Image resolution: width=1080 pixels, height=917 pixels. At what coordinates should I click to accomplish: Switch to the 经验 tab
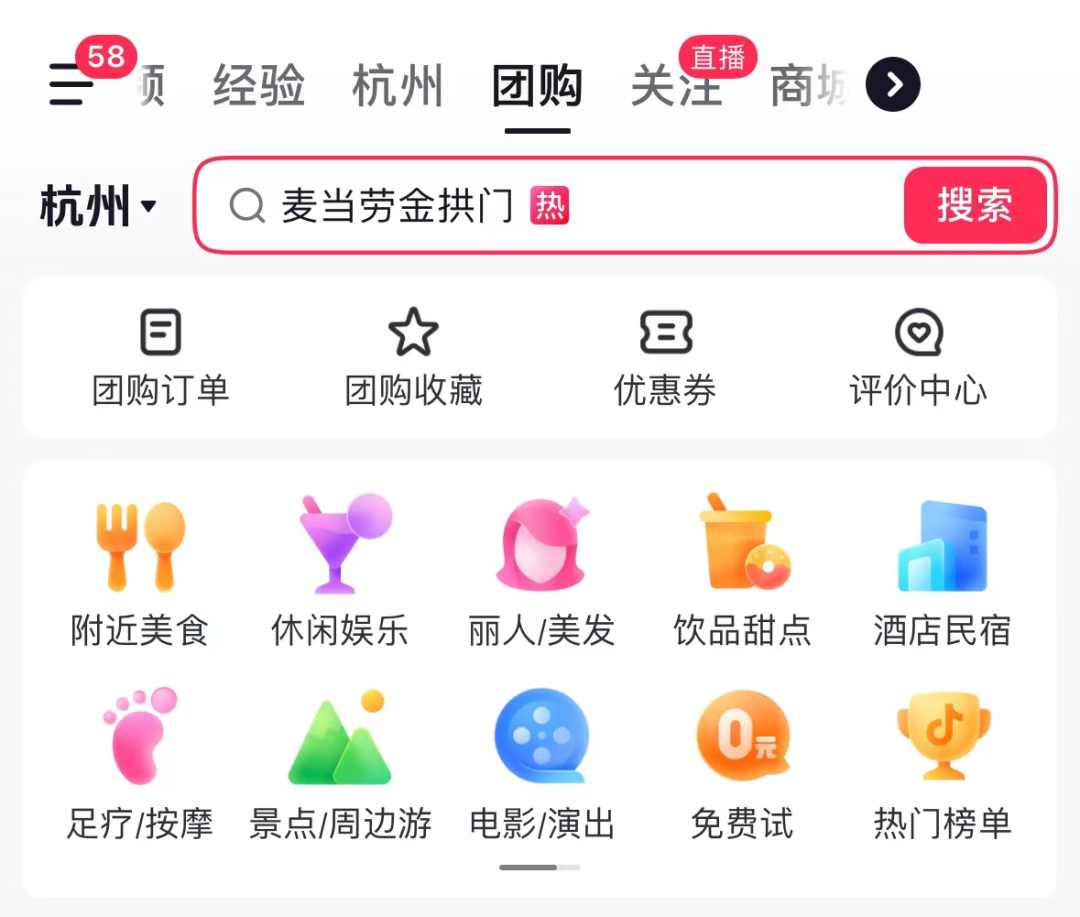click(x=258, y=87)
